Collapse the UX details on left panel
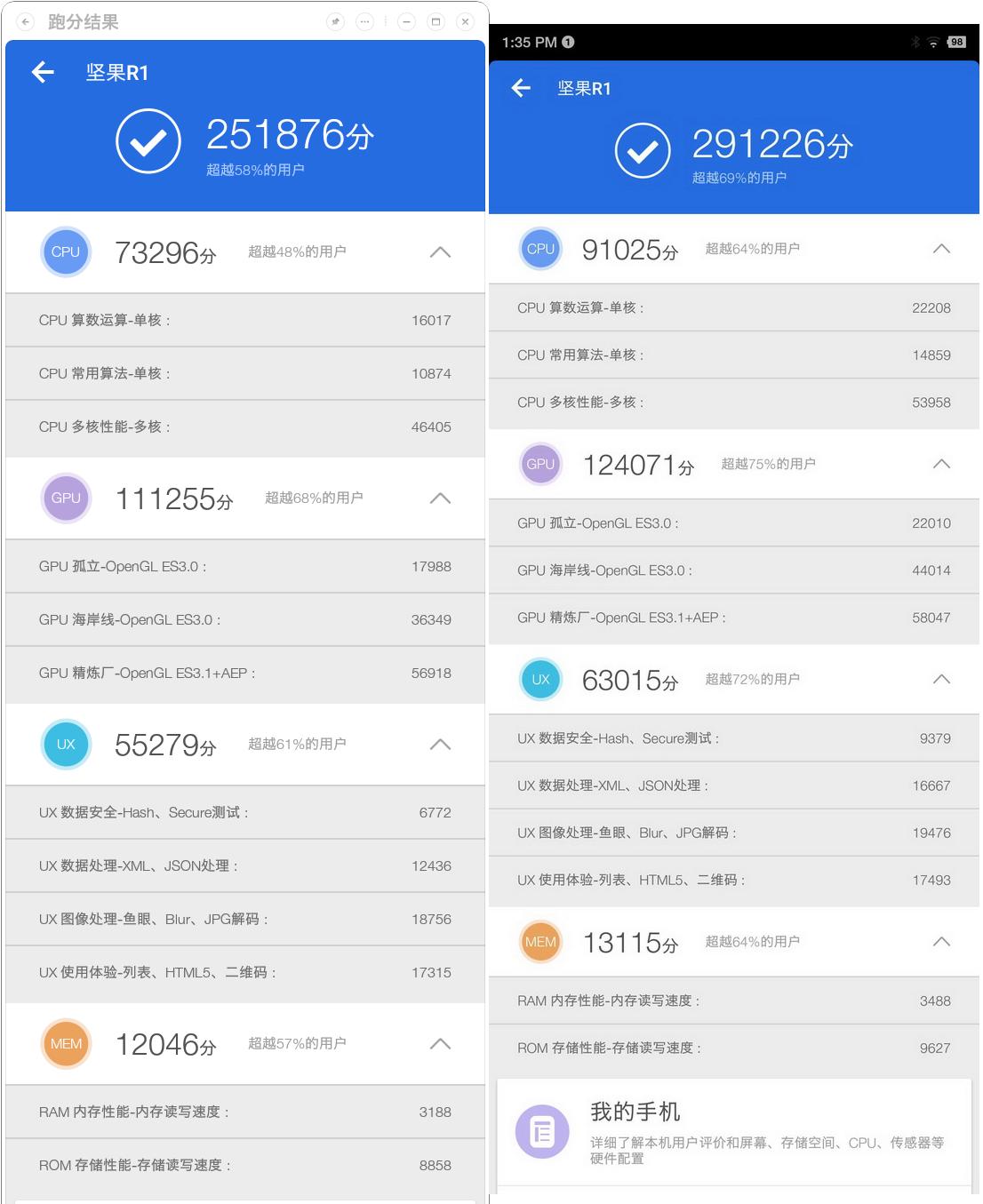This screenshot has width=983, height=1204. click(x=440, y=745)
